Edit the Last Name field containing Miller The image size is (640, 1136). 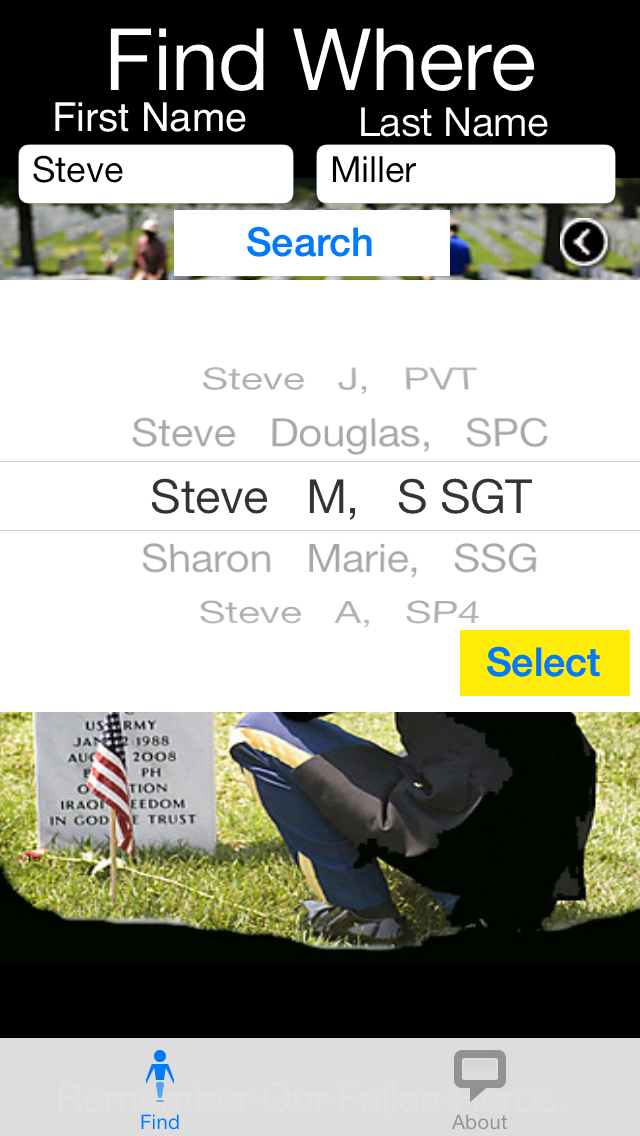465,173
